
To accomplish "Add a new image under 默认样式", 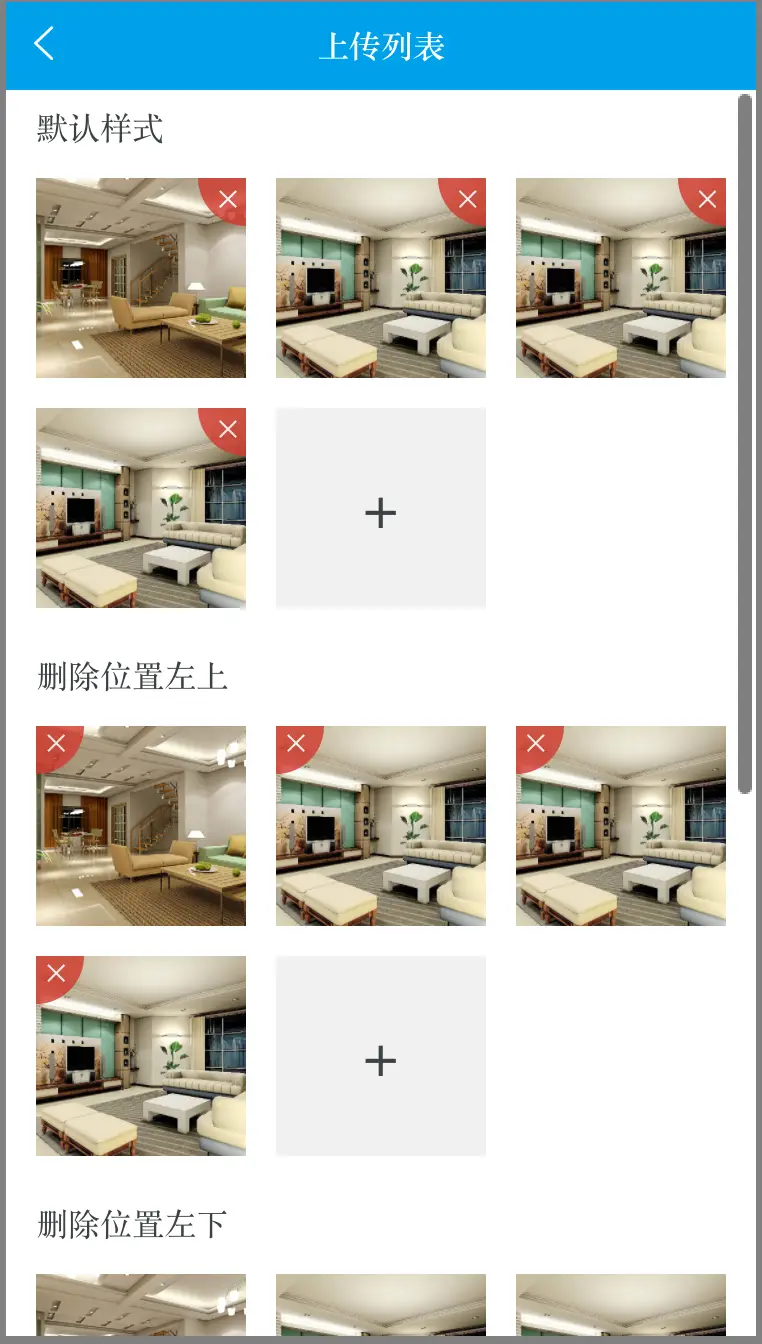I will click(x=381, y=513).
